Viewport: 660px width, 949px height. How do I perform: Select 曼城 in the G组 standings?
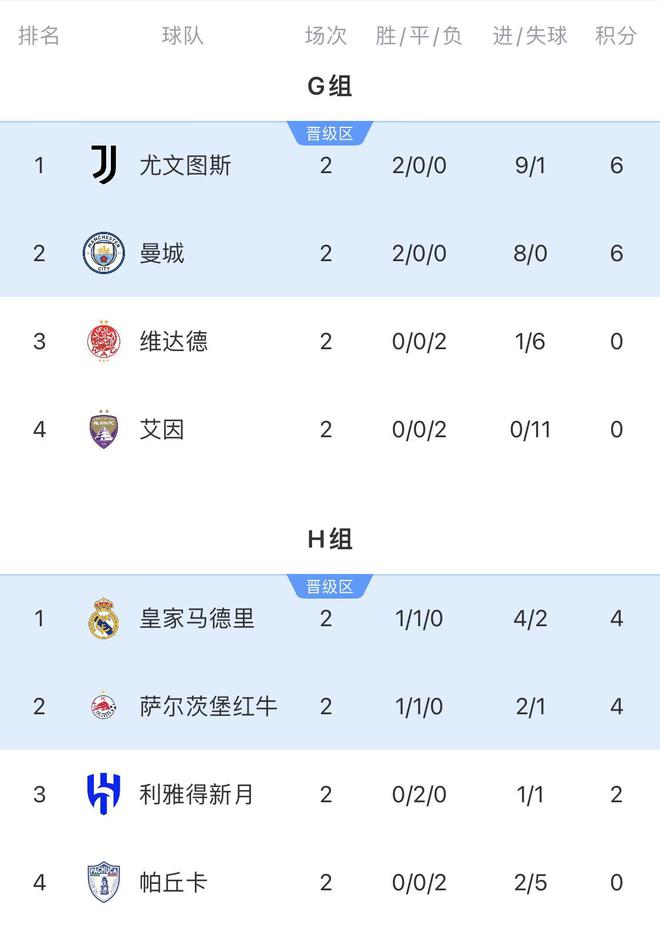coord(162,253)
